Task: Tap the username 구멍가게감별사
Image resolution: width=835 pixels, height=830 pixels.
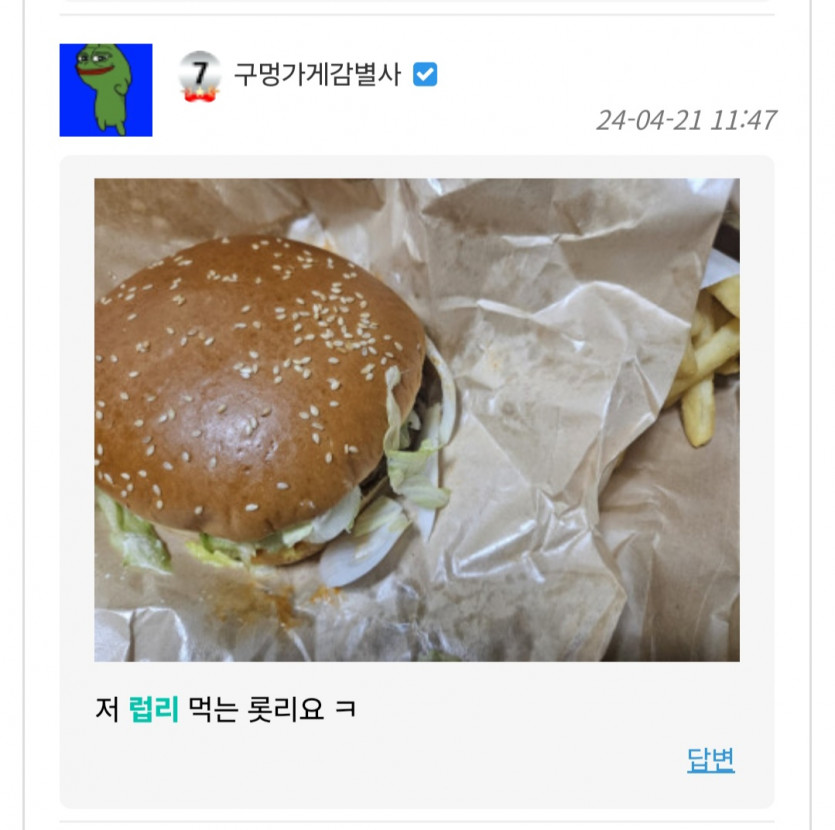Action: 317,75
